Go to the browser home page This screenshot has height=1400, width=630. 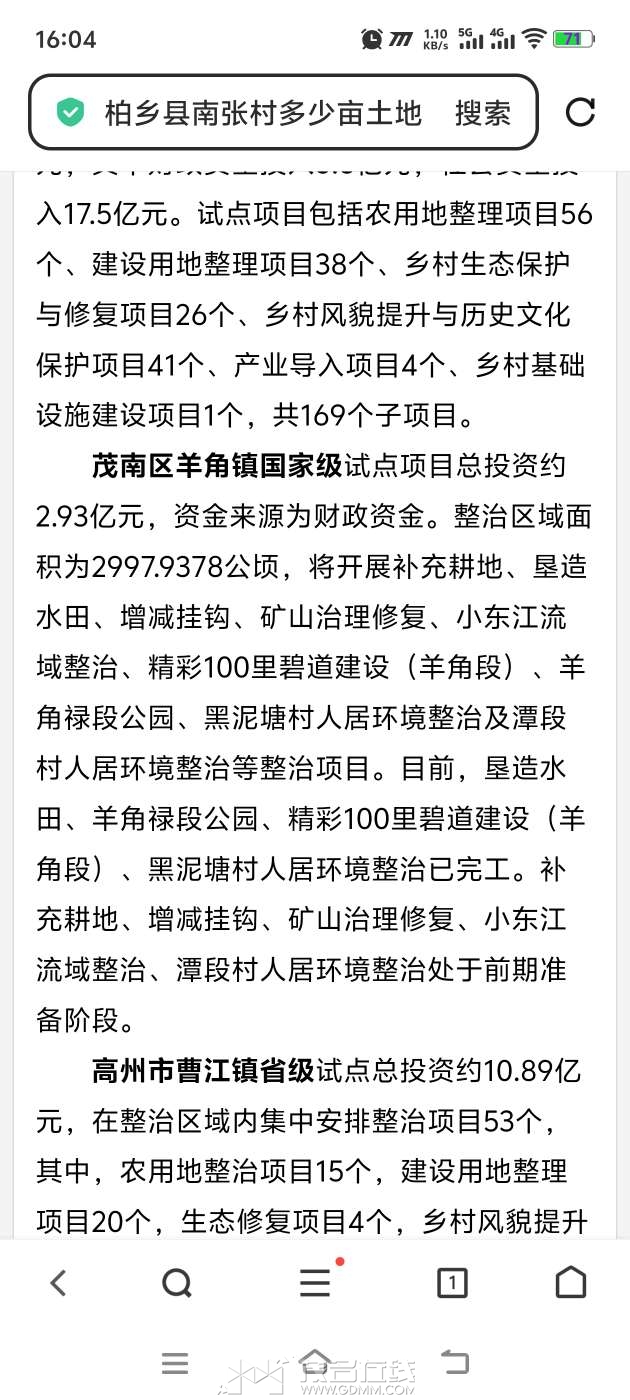[570, 1282]
